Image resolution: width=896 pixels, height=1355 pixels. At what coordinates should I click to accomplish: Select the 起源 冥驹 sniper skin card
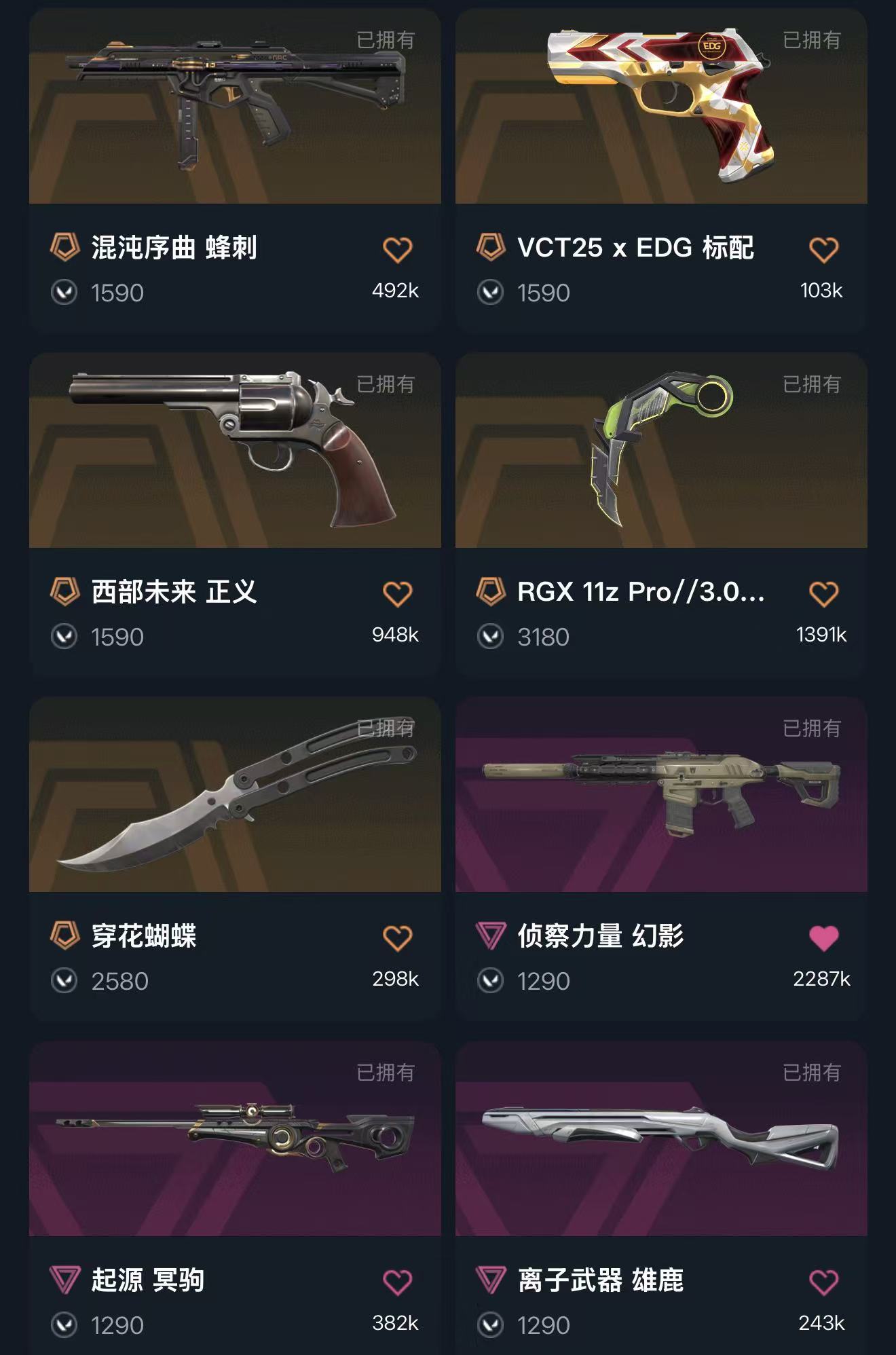tap(235, 1139)
